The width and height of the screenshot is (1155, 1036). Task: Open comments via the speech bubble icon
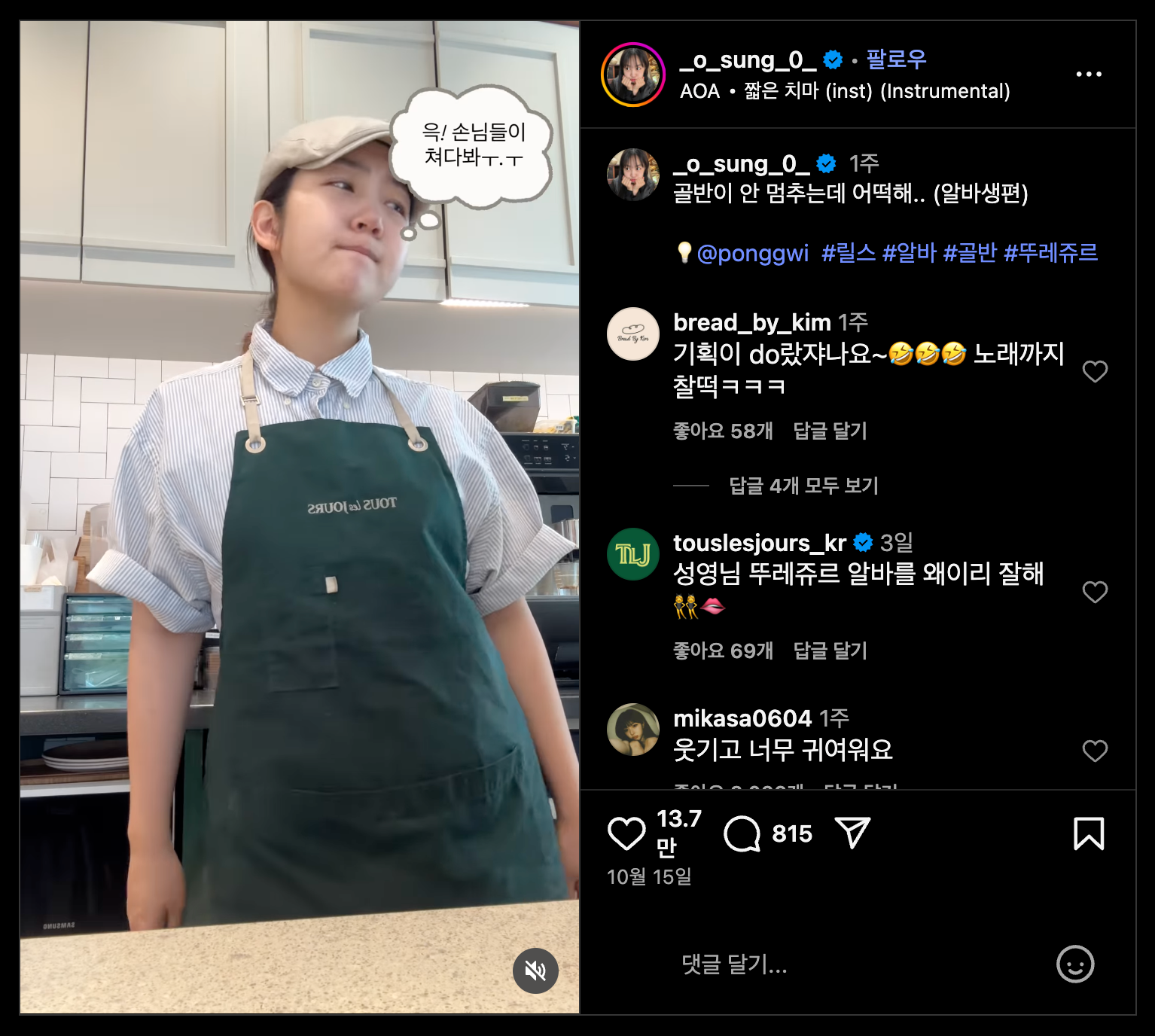(742, 833)
